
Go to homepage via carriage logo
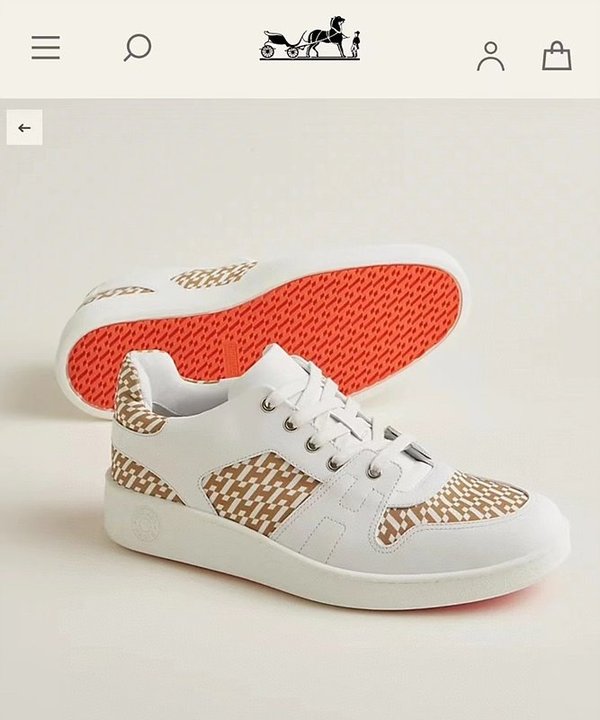coord(309,39)
